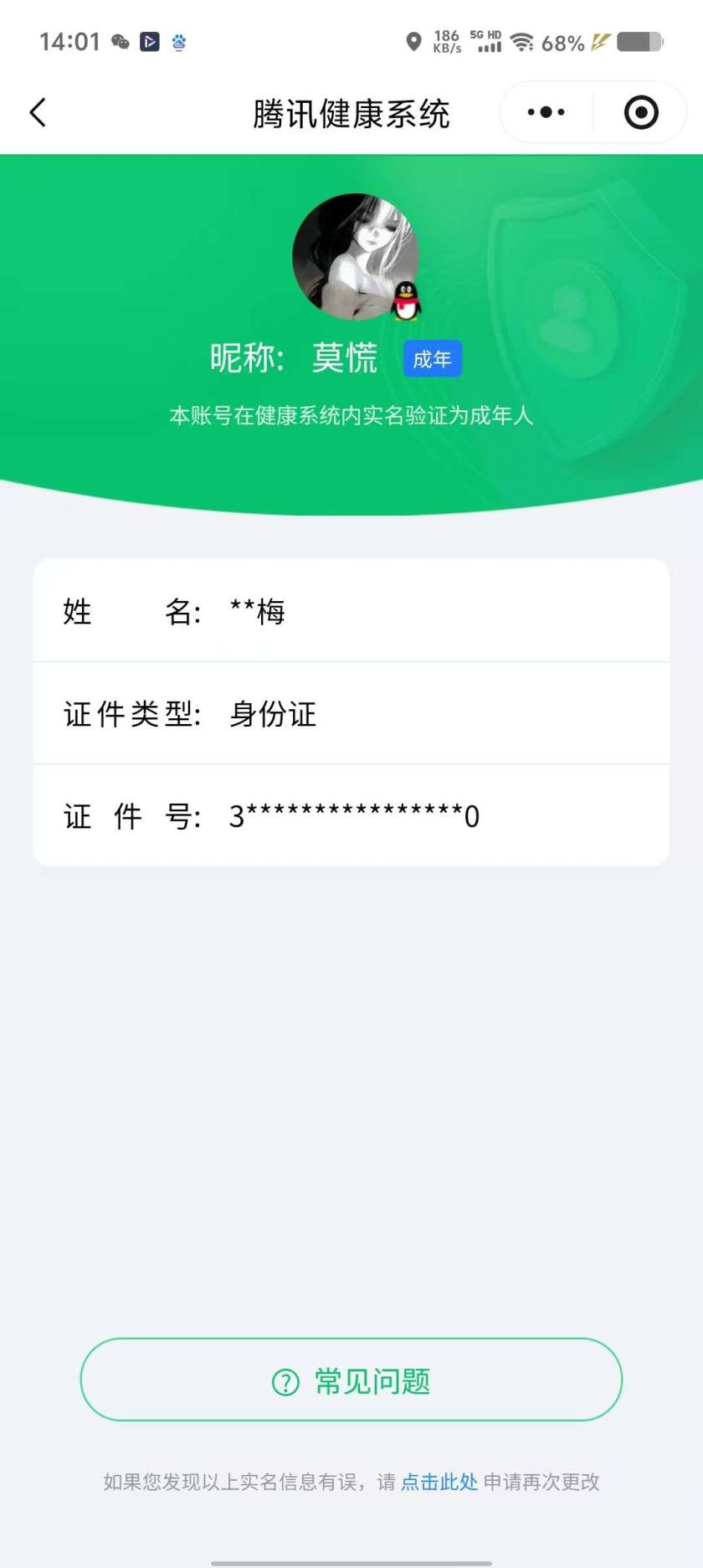The image size is (703, 1568).
Task: Tap the 腾讯健康系统 title
Action: point(351,113)
